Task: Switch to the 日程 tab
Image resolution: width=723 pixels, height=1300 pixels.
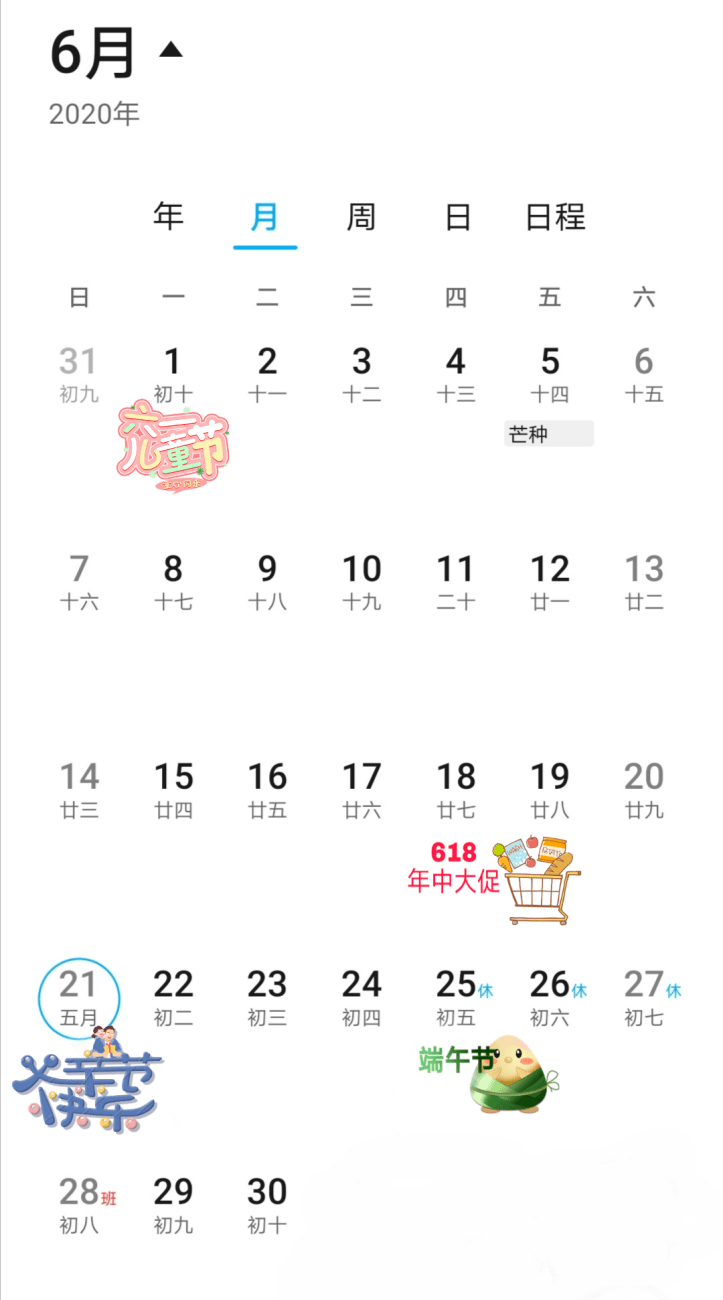Action: pyautogui.click(x=555, y=216)
